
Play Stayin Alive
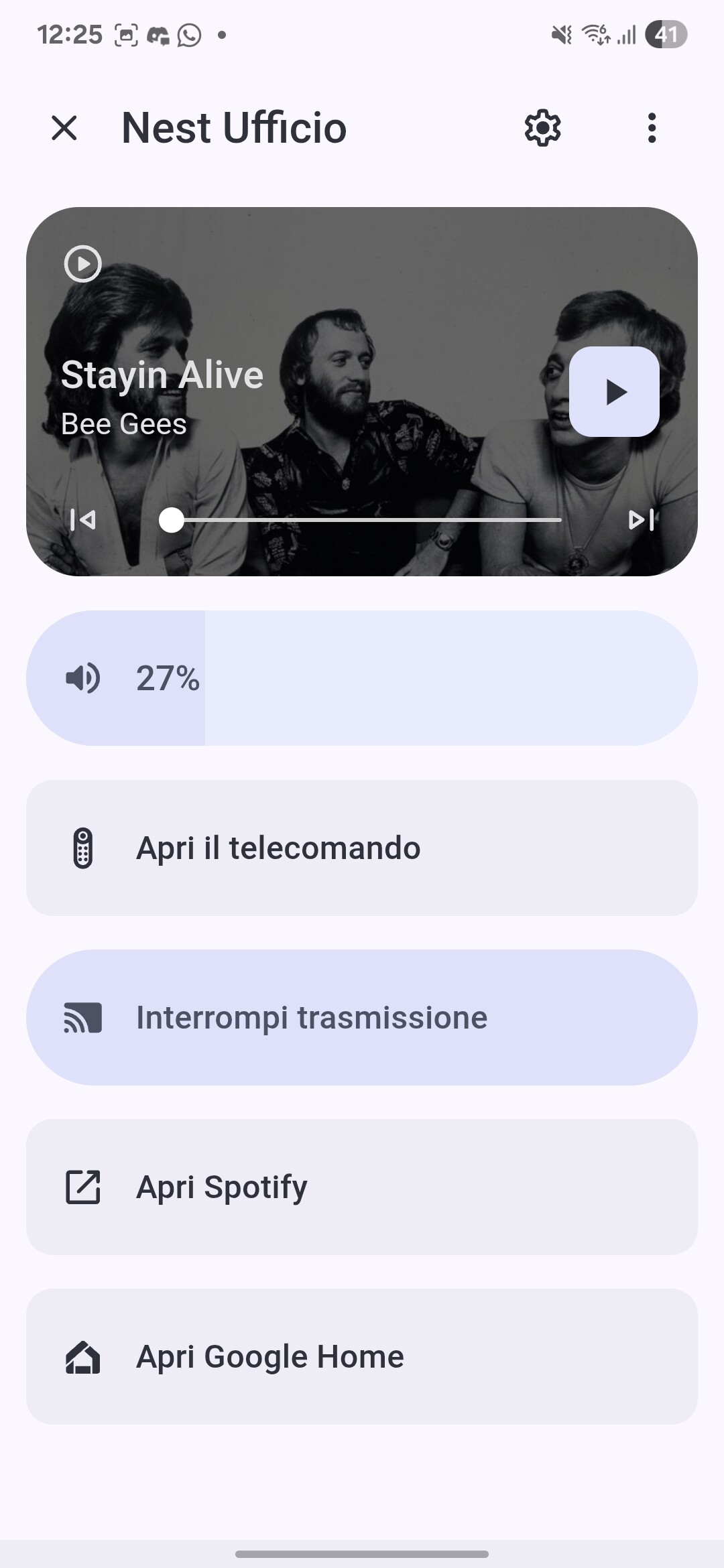click(x=614, y=392)
